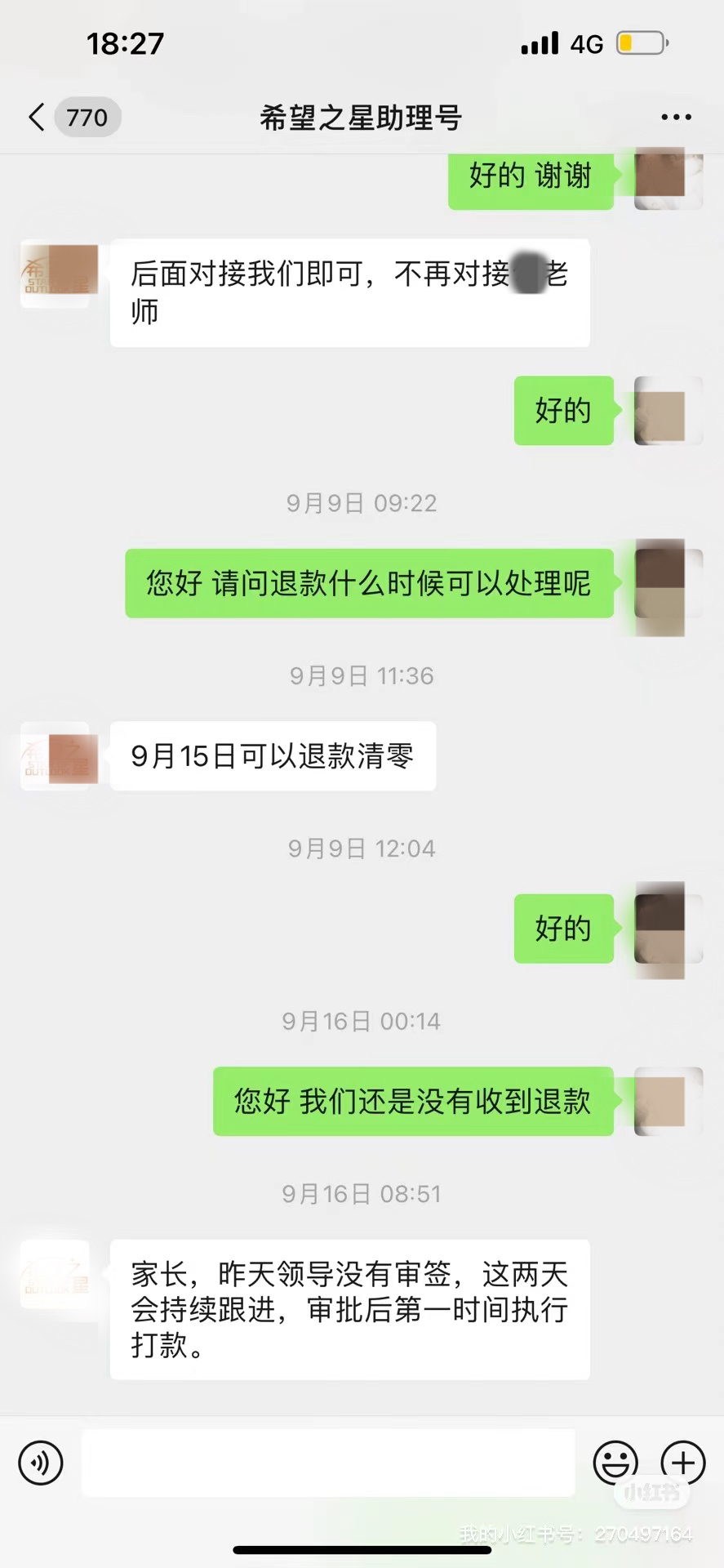Go back to the chat list
The height and width of the screenshot is (1568, 724).
tap(37, 118)
